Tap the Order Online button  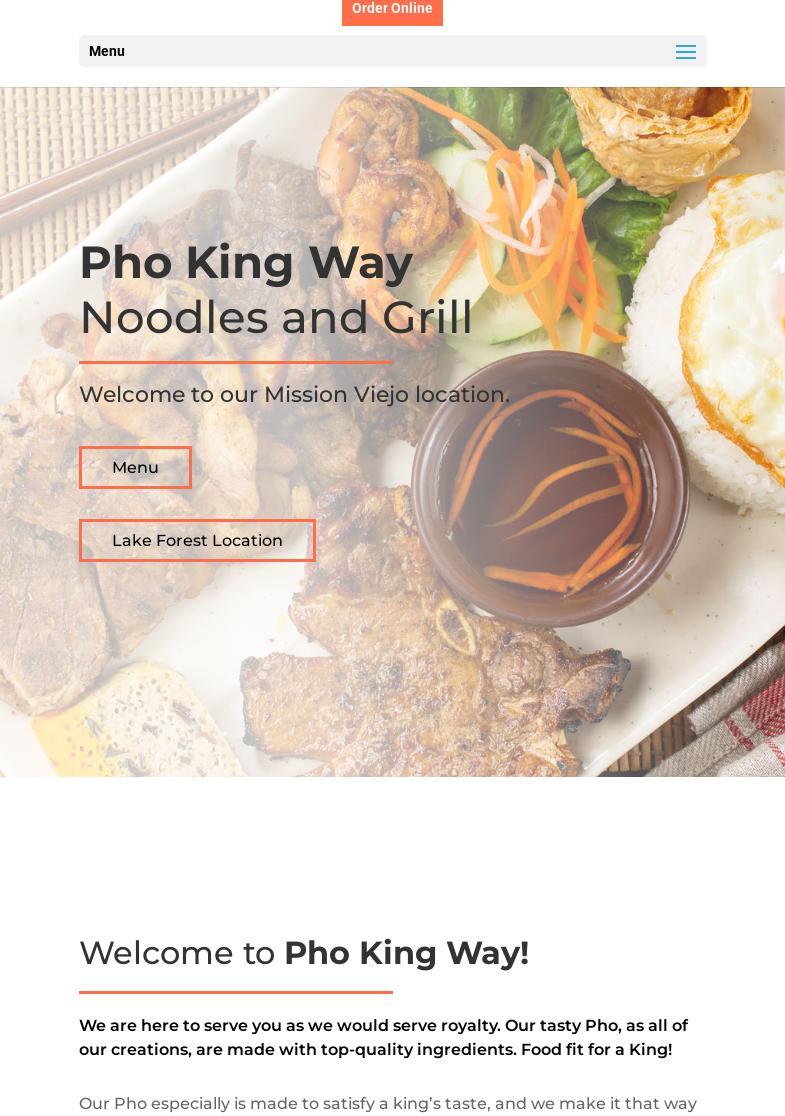point(392,10)
